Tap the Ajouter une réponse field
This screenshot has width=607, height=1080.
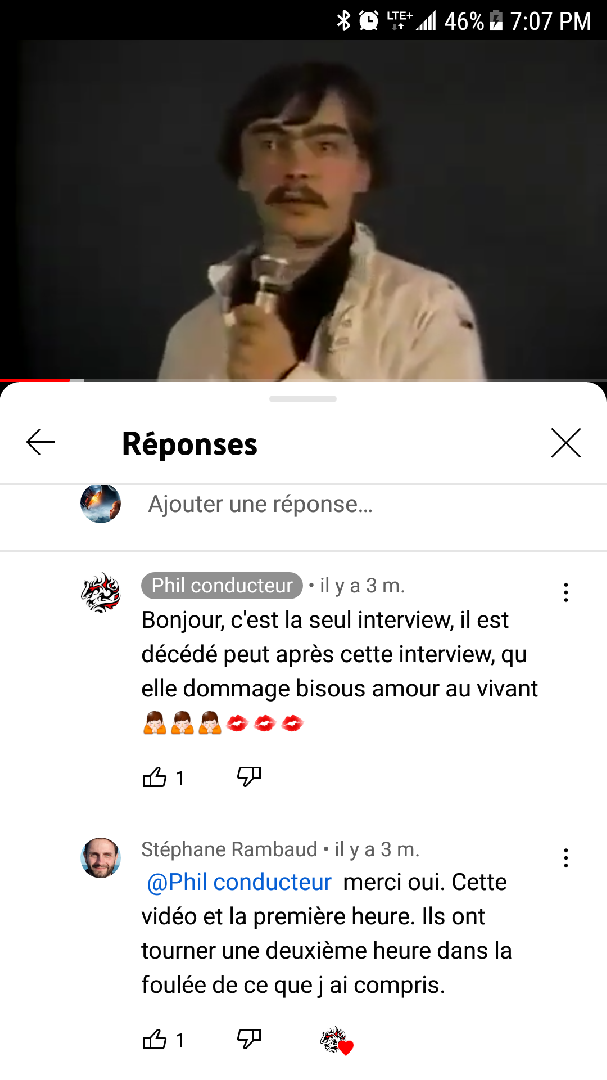tap(260, 504)
